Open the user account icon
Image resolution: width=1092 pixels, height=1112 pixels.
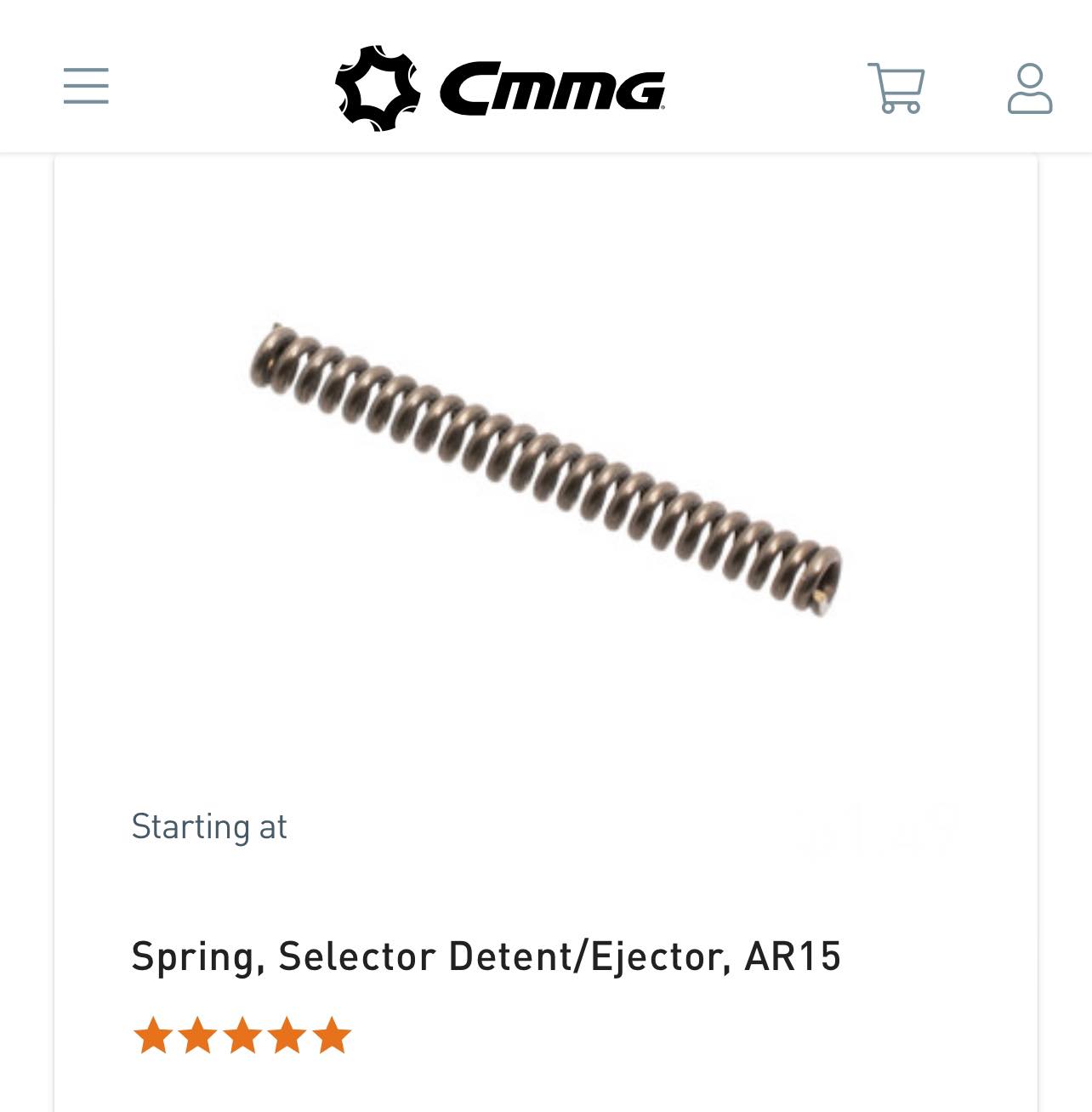[1029, 88]
